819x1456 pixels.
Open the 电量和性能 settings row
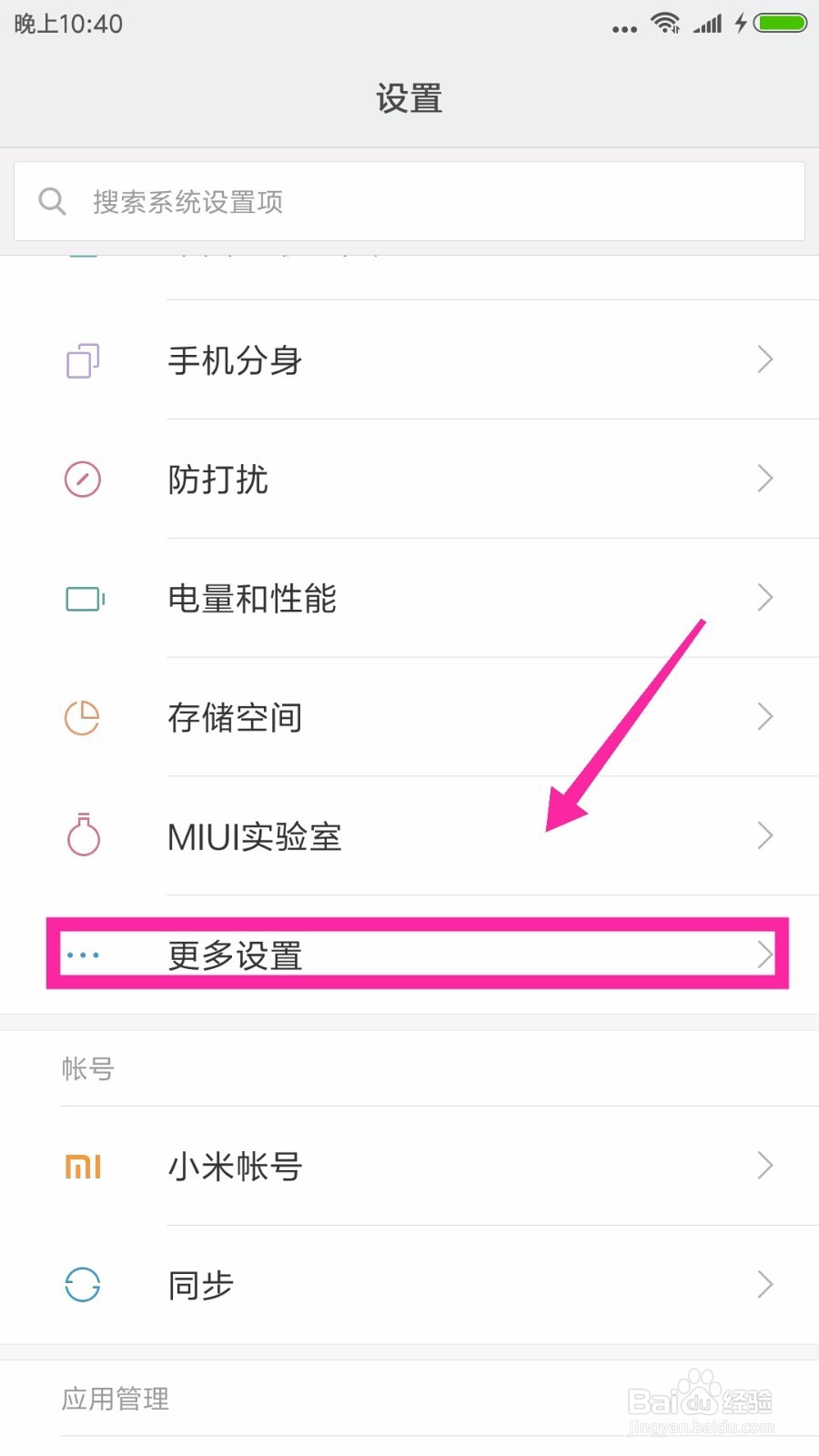(409, 599)
